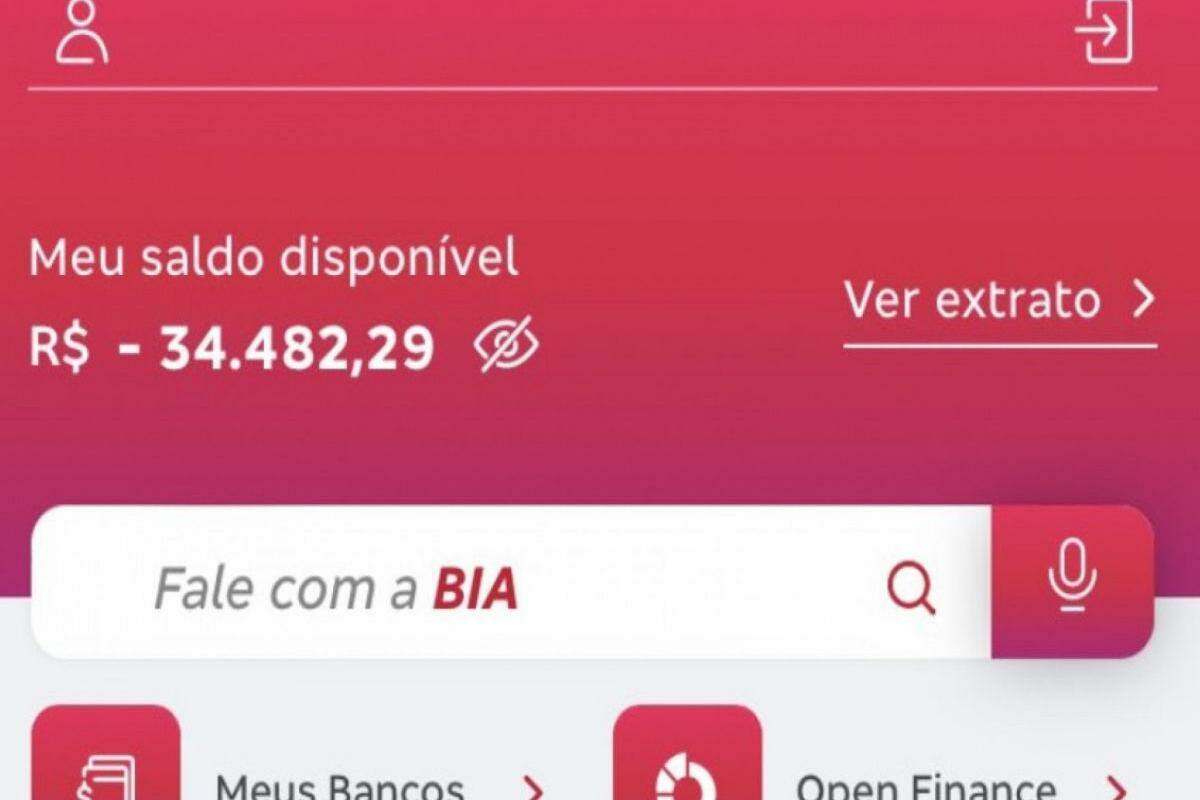The width and height of the screenshot is (1200, 800).
Task: Hide the available balance amount
Action: tap(506, 345)
